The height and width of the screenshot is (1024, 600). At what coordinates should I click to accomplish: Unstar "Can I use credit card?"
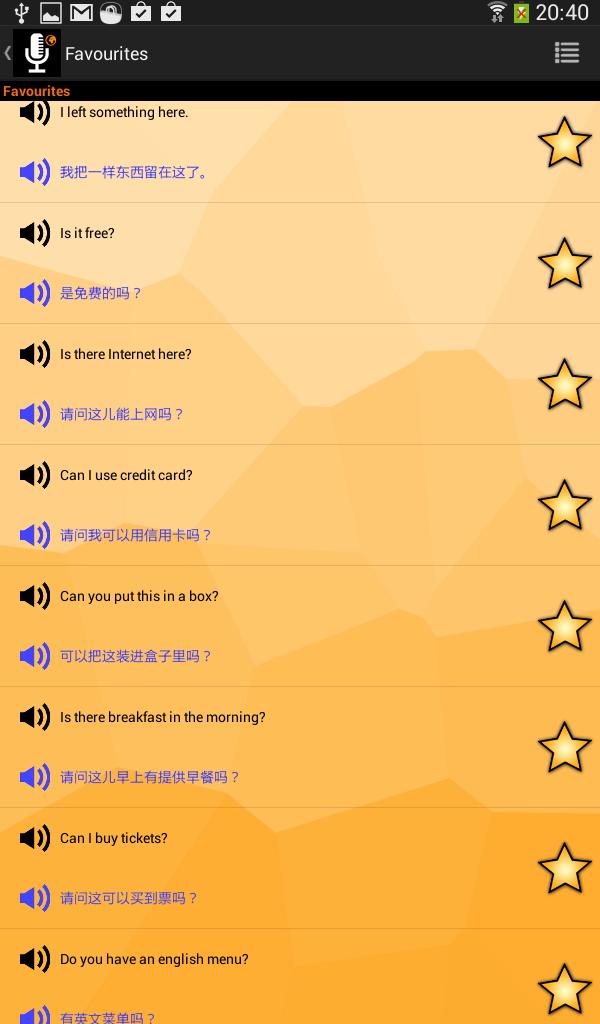565,506
